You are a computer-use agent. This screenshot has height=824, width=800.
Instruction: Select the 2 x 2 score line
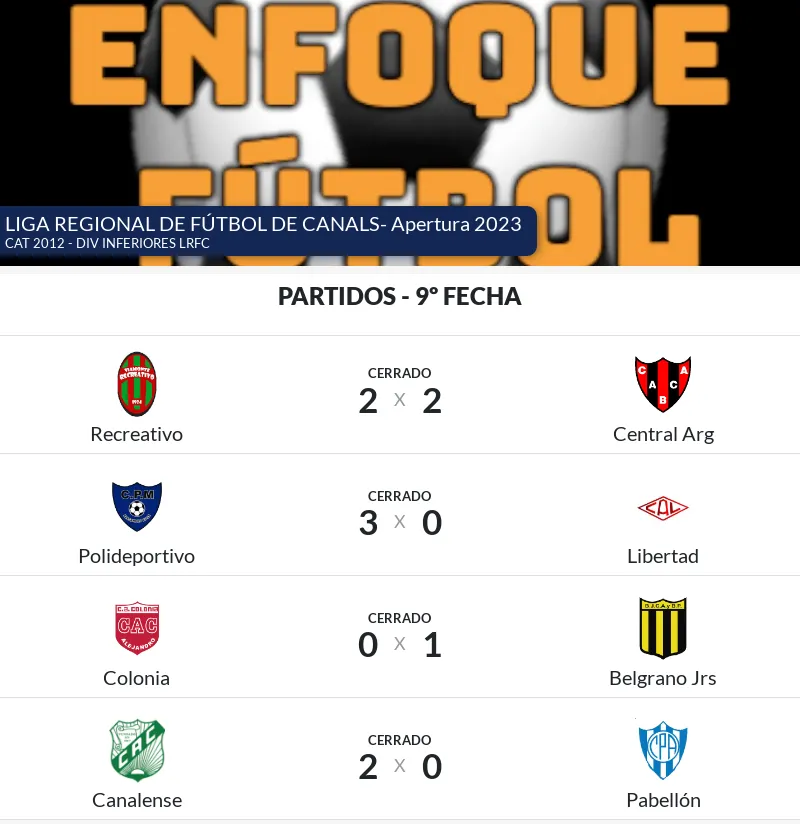[400, 400]
